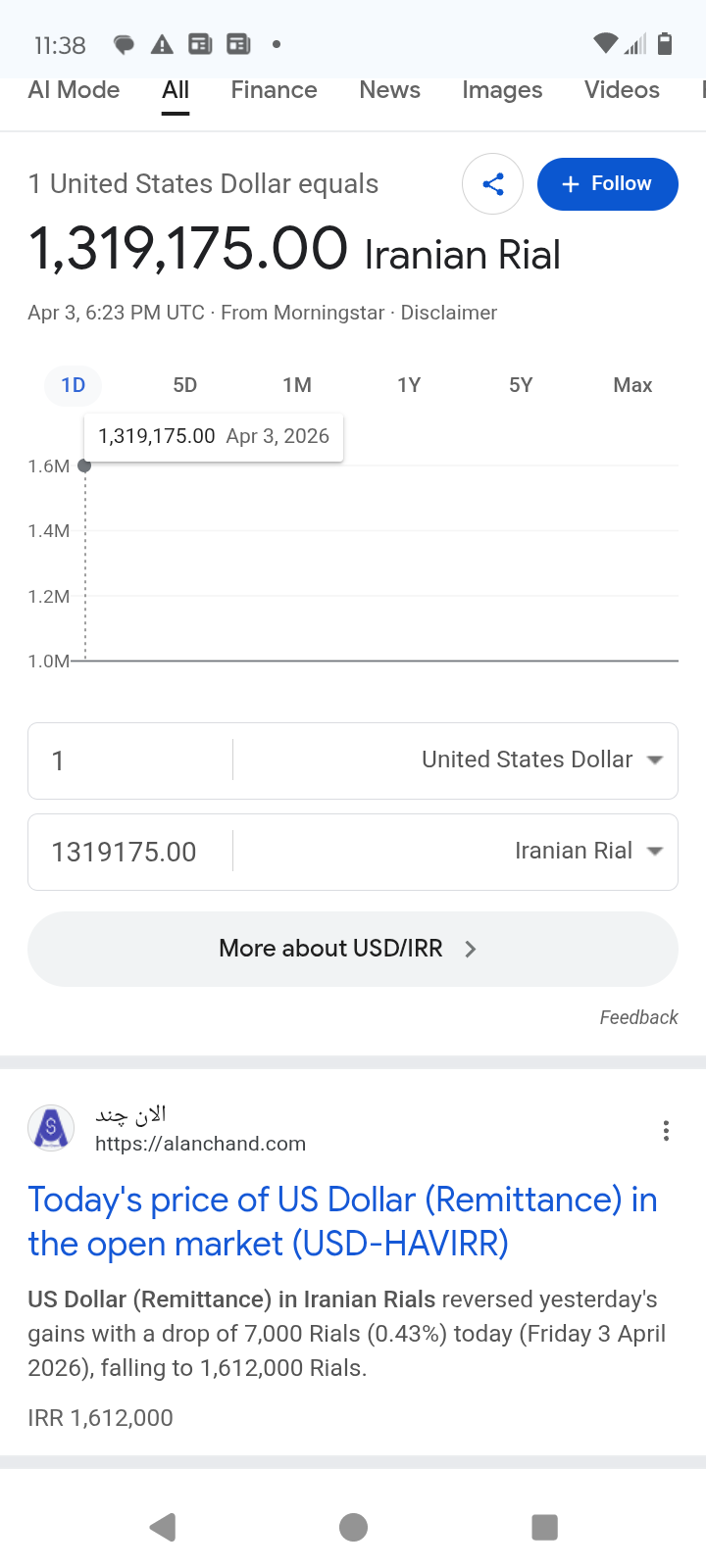The width and height of the screenshot is (706, 1568).
Task: Open the United States Dollar currency dropdown
Action: (x=655, y=759)
